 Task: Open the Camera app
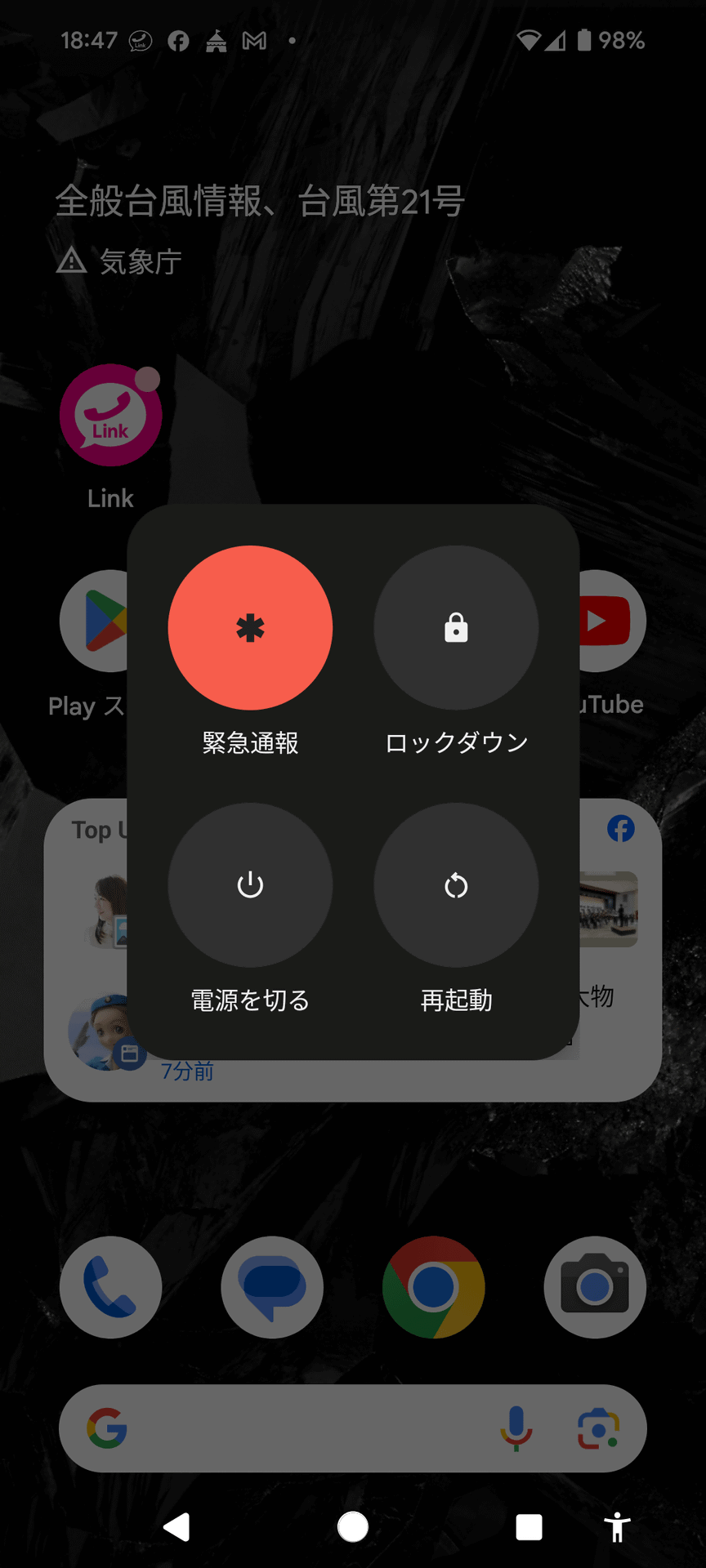coord(595,1287)
